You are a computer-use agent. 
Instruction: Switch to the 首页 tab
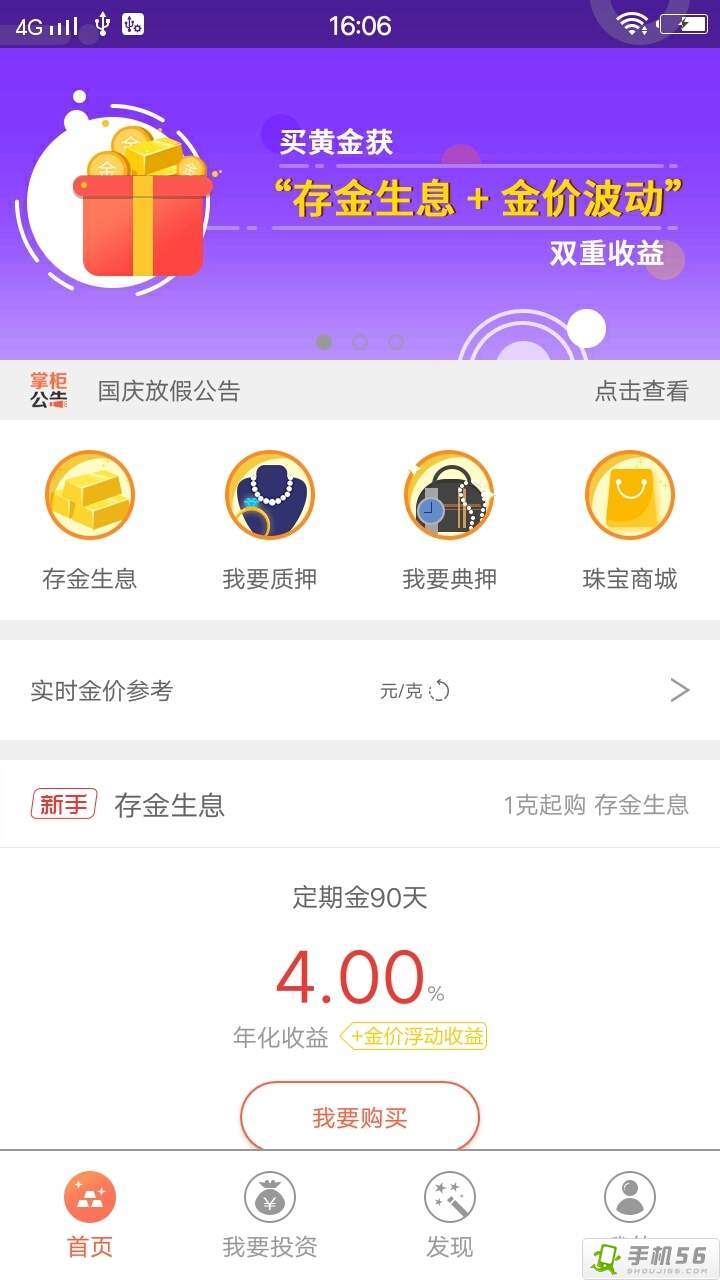point(90,1215)
